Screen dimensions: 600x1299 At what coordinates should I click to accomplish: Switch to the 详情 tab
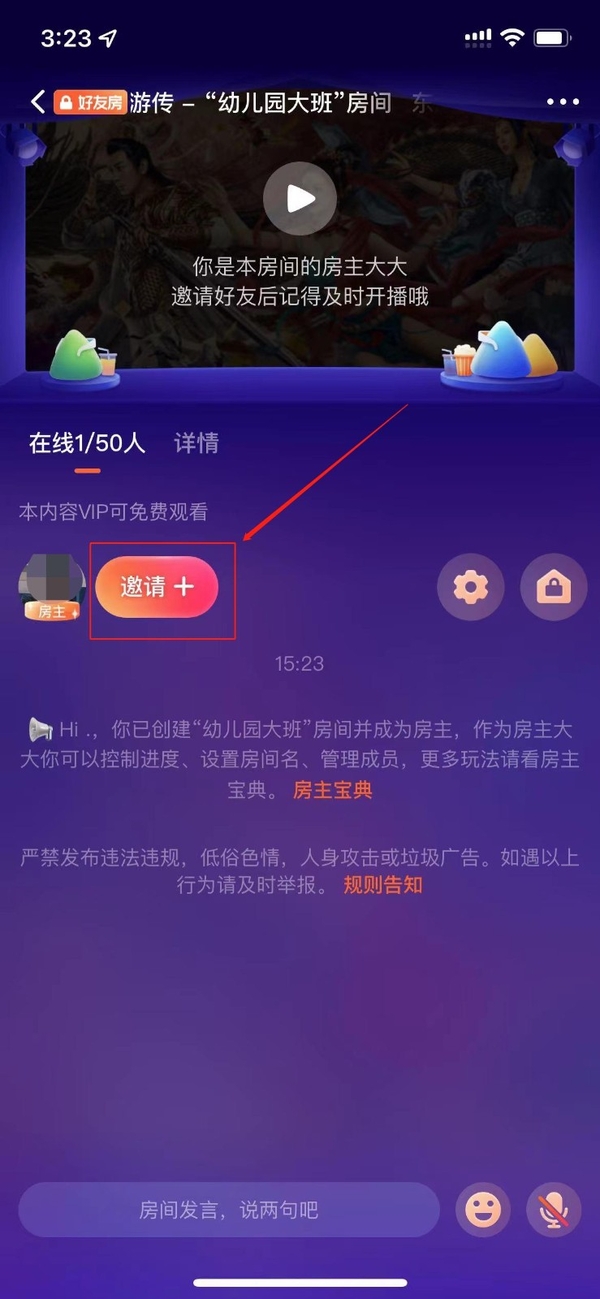click(x=196, y=443)
